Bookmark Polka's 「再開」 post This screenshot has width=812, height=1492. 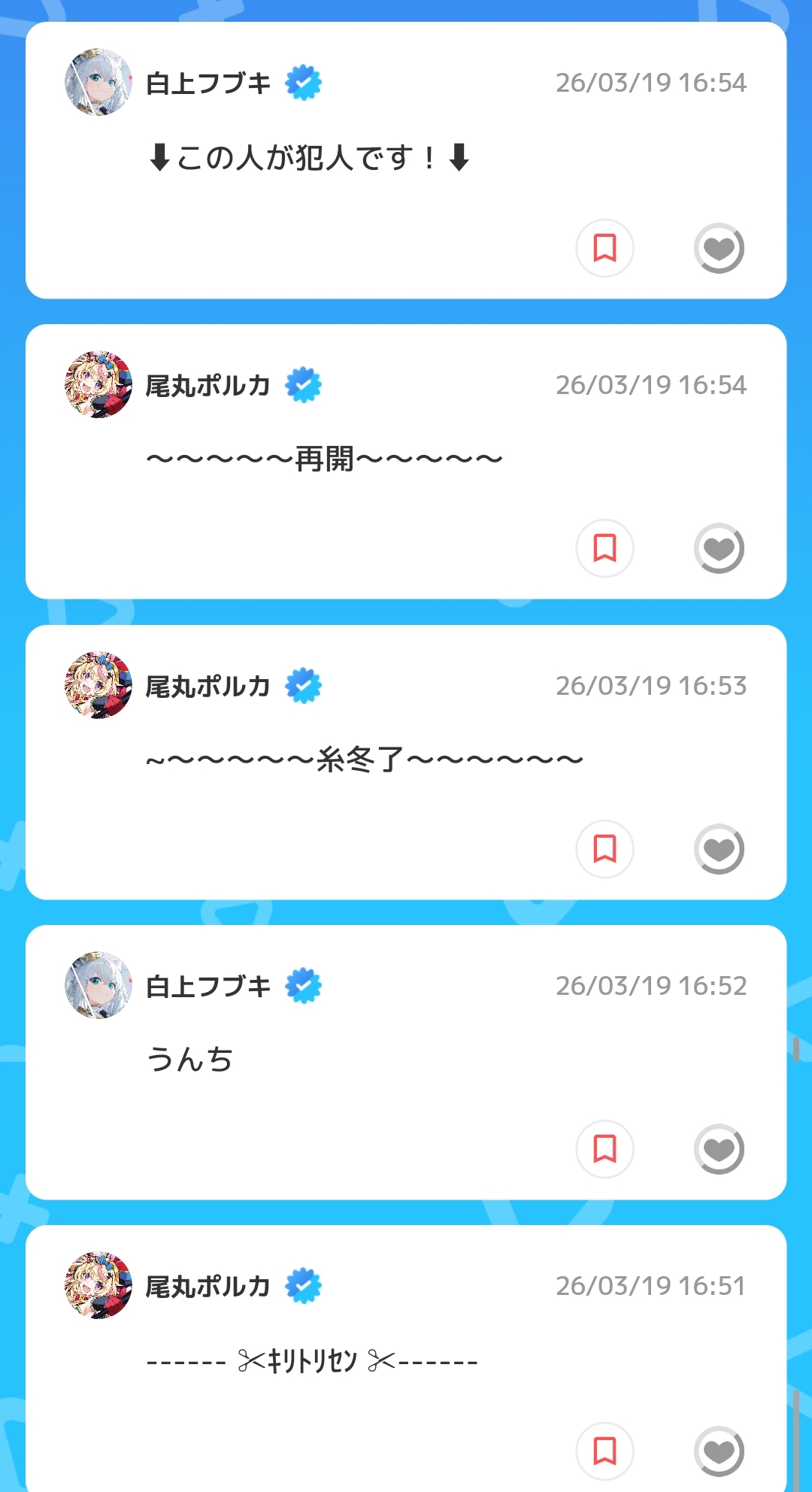604,548
